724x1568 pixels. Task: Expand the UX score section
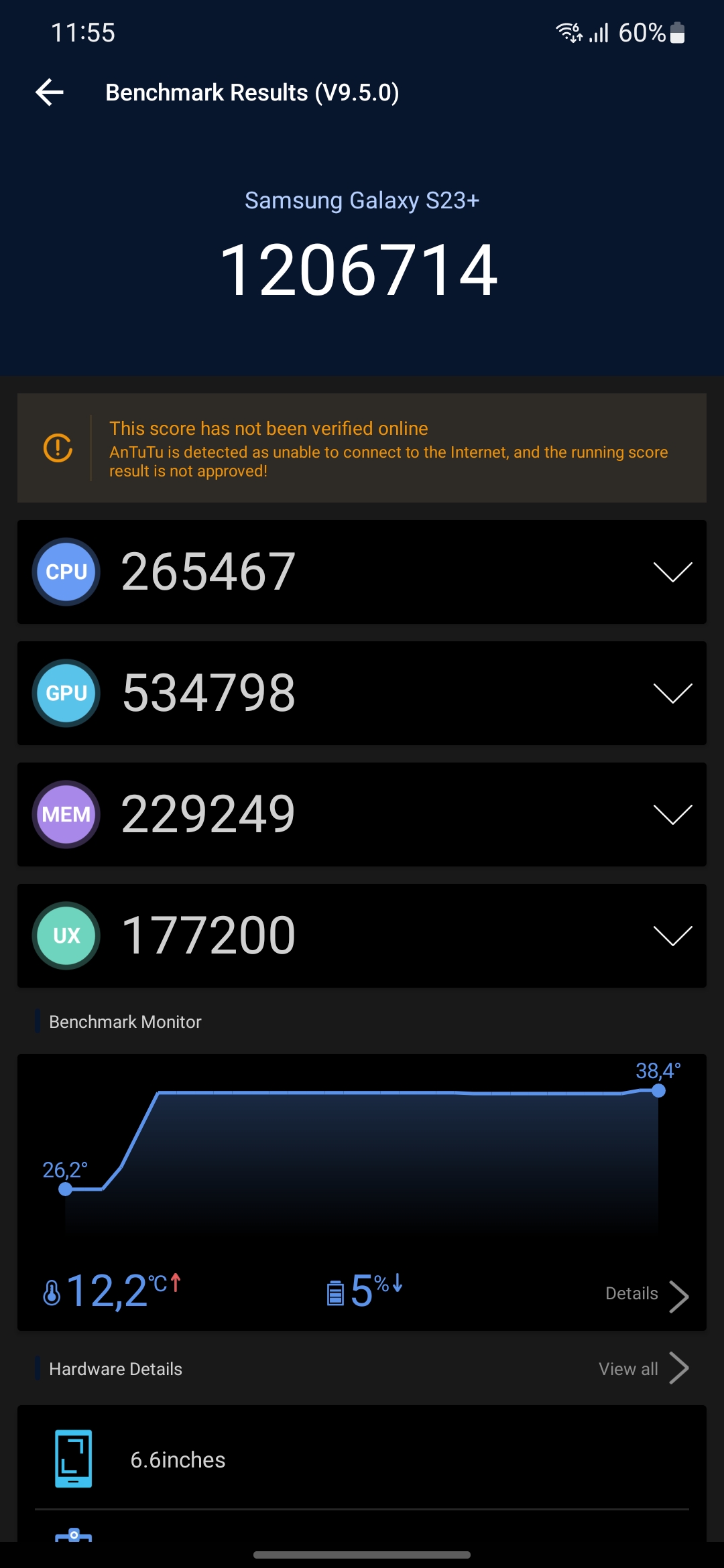tap(672, 936)
